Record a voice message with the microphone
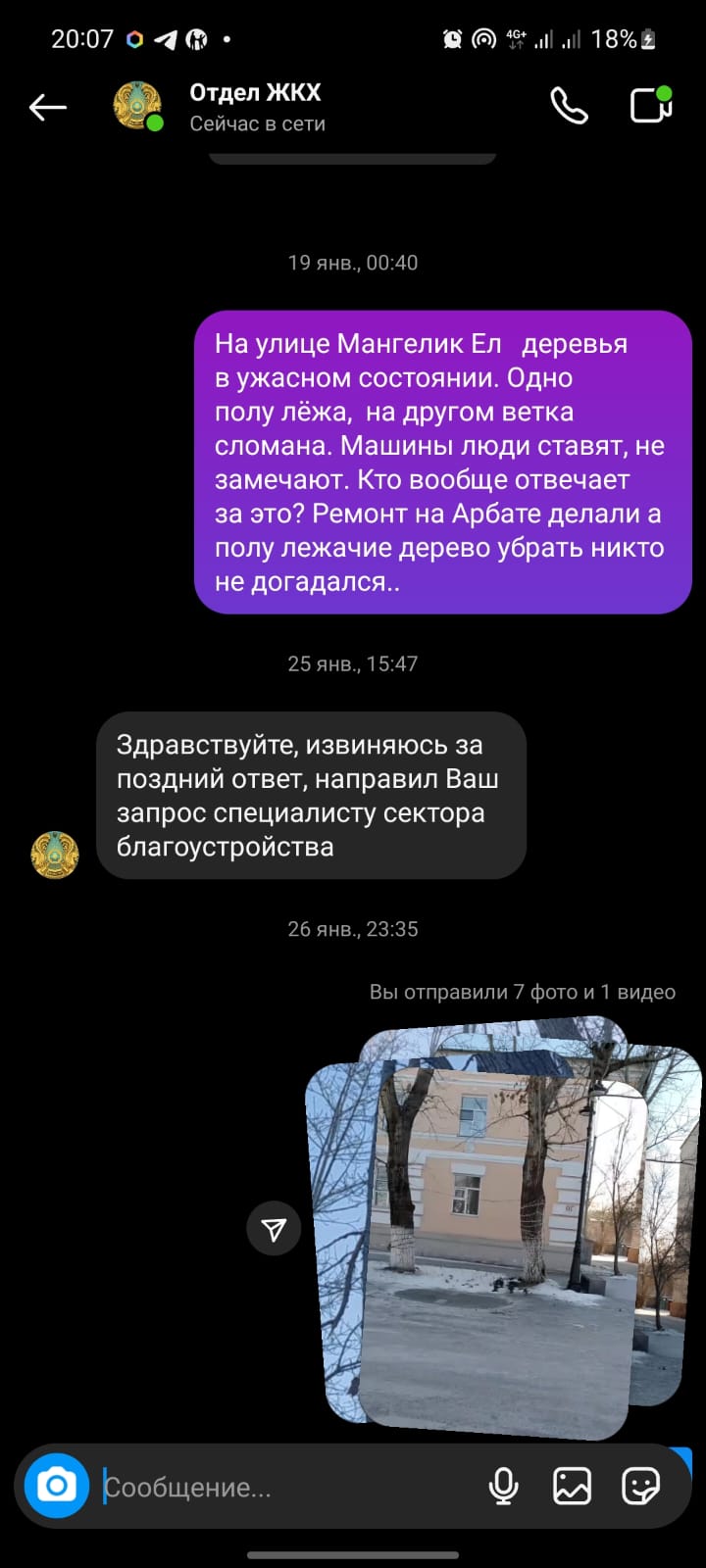706x1568 pixels. [x=503, y=1487]
